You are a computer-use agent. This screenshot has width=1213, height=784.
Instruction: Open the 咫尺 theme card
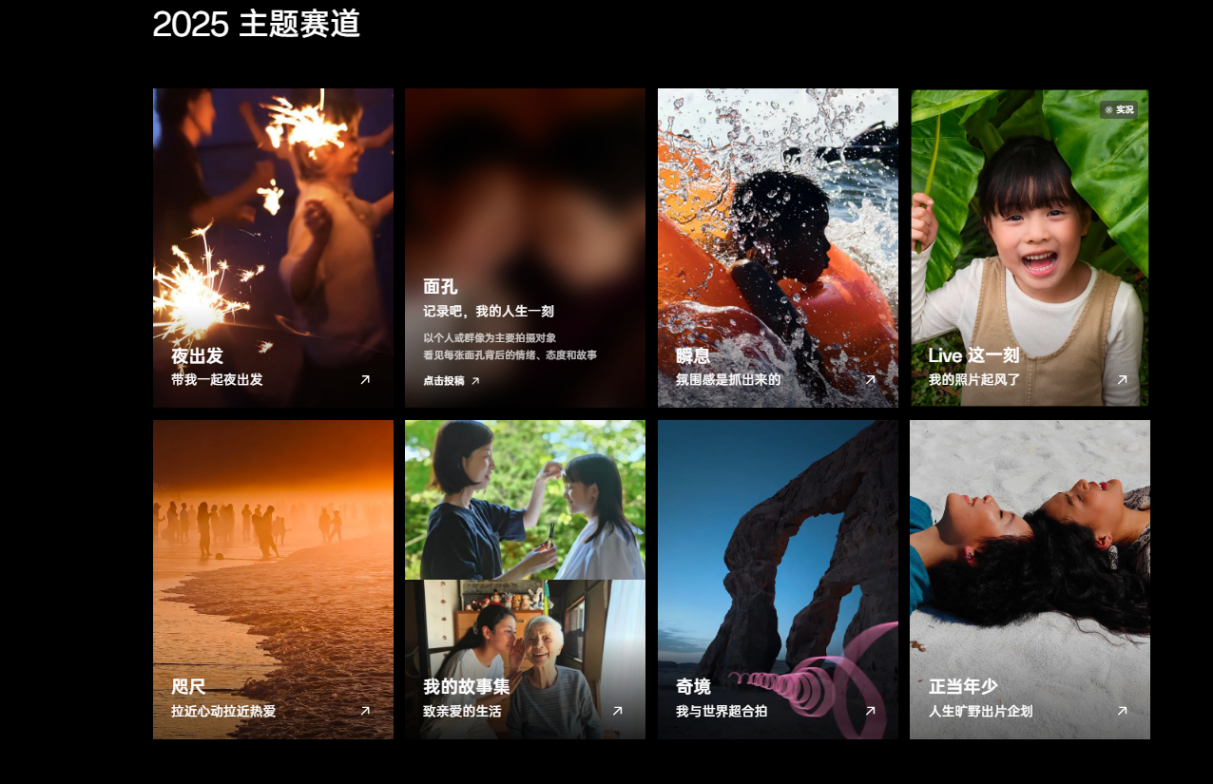273,579
